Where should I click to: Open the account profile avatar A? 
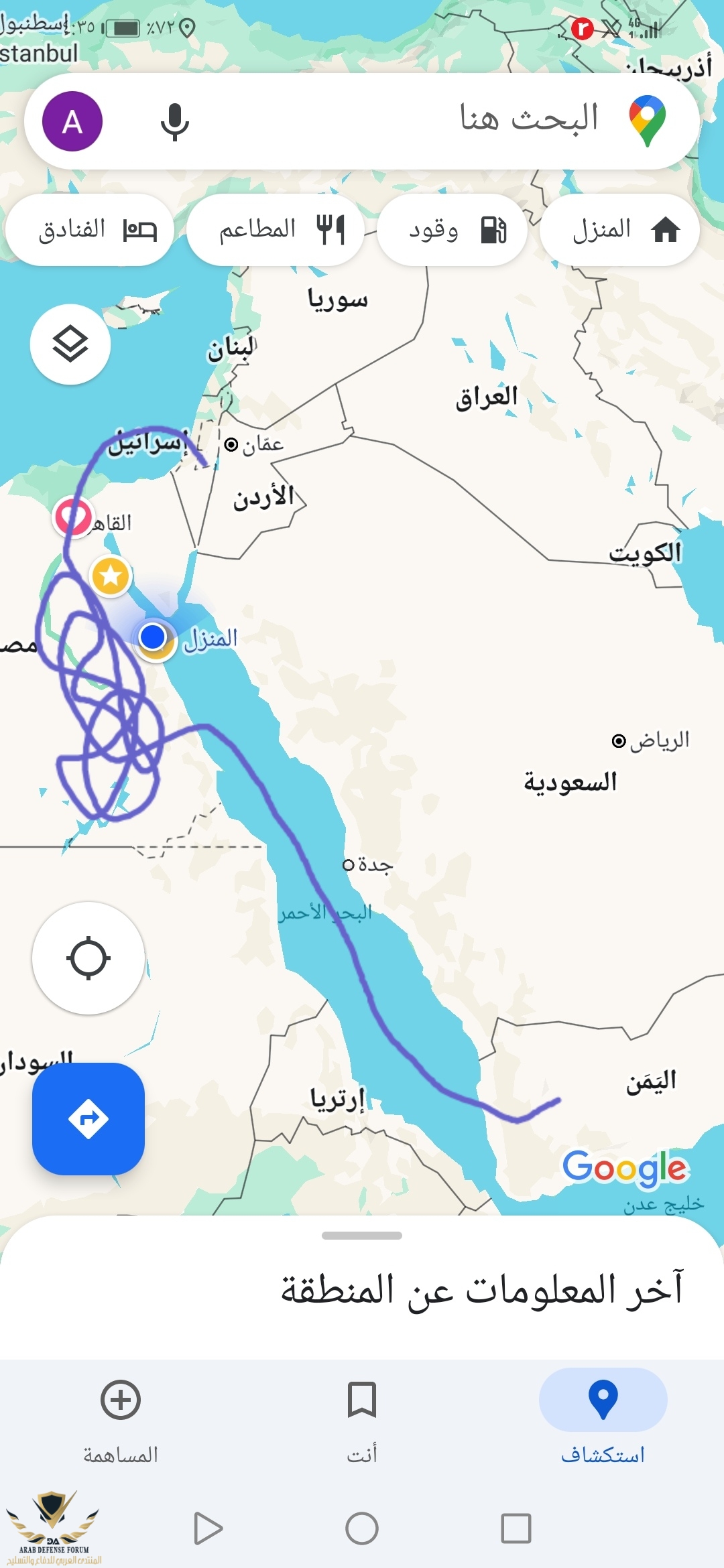coord(72,121)
